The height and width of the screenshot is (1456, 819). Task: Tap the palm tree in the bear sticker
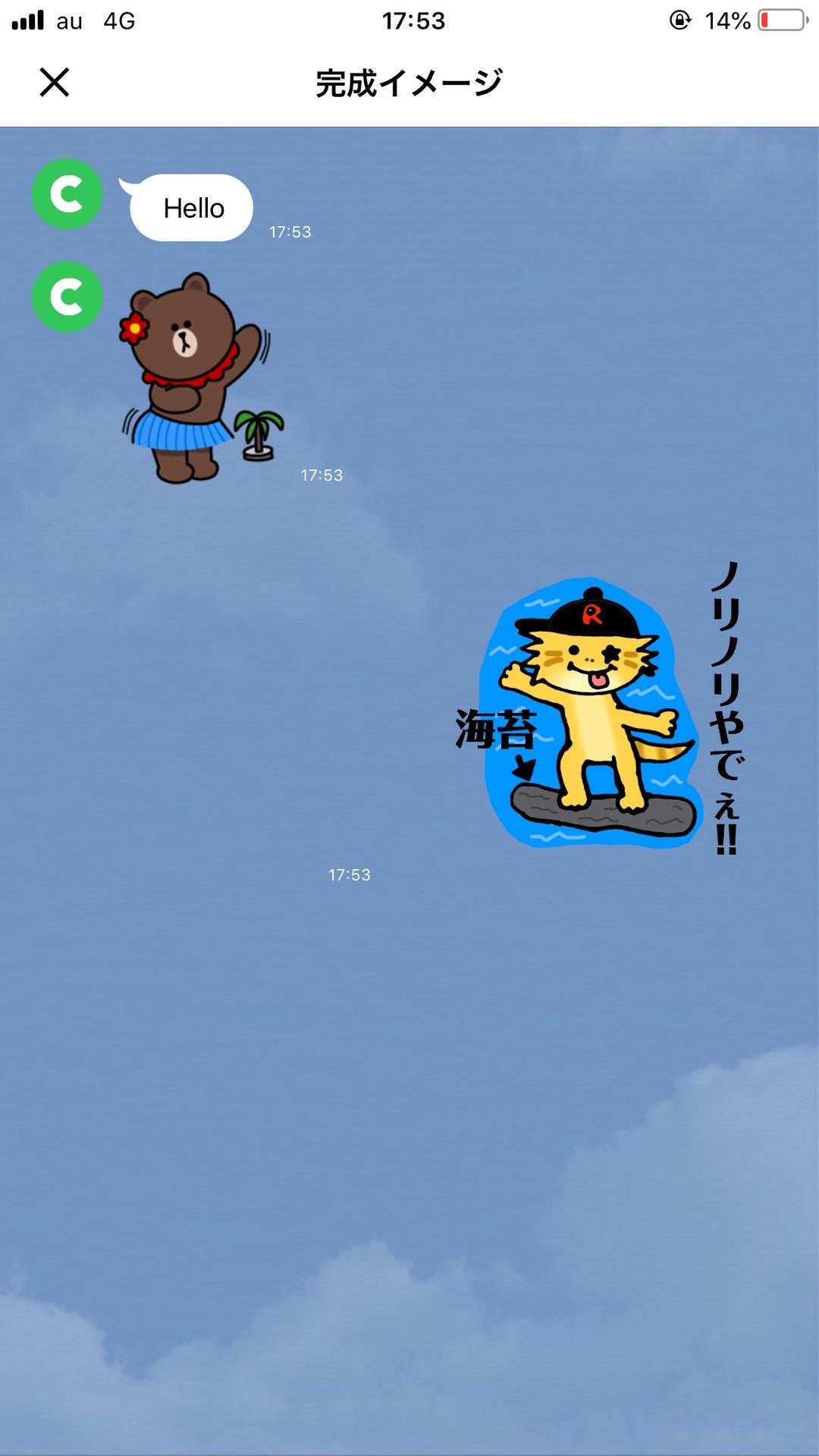click(x=260, y=432)
